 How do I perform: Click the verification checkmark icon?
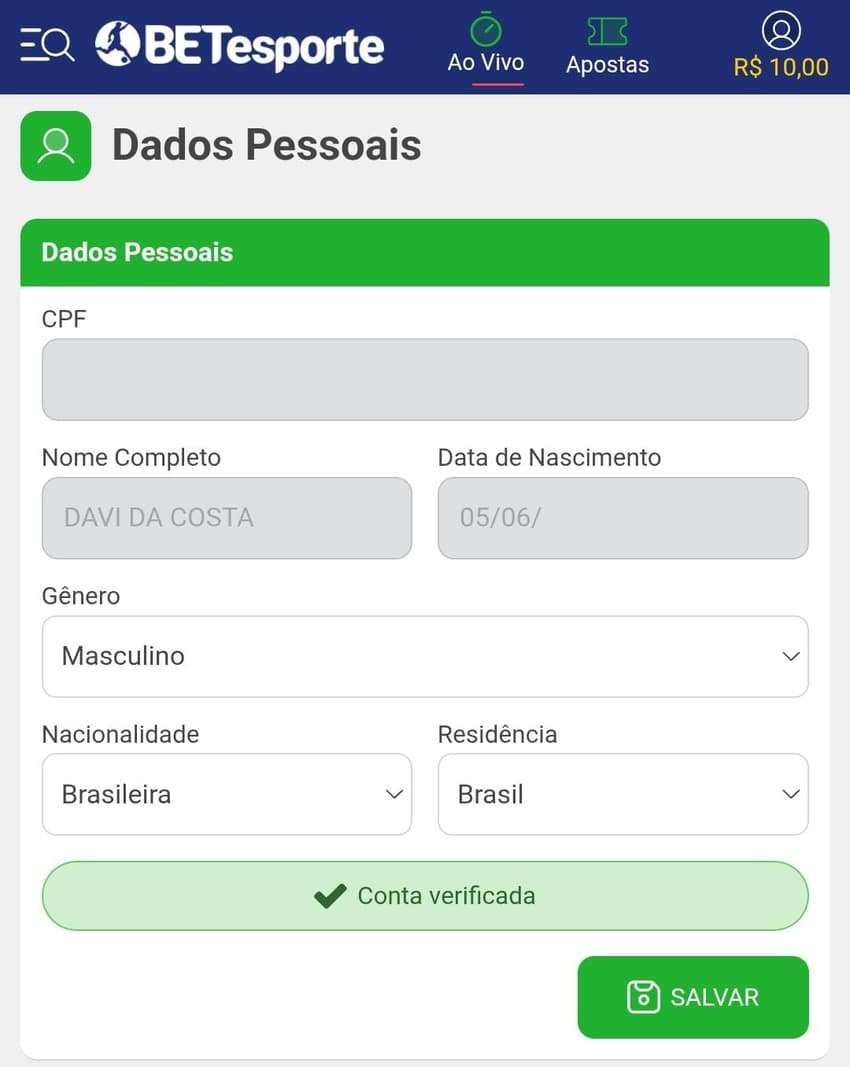coord(329,896)
